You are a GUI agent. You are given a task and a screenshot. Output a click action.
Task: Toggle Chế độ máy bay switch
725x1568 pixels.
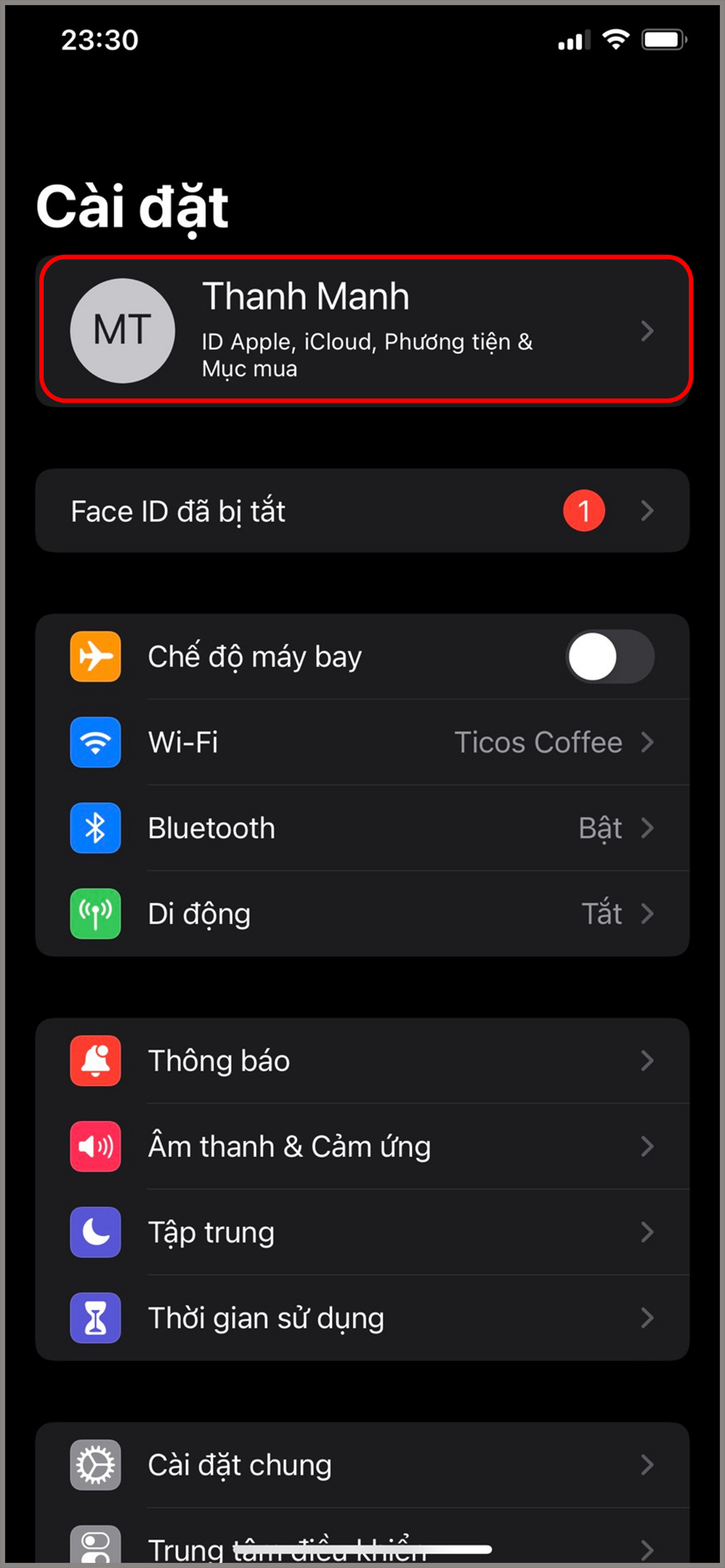[x=610, y=657]
